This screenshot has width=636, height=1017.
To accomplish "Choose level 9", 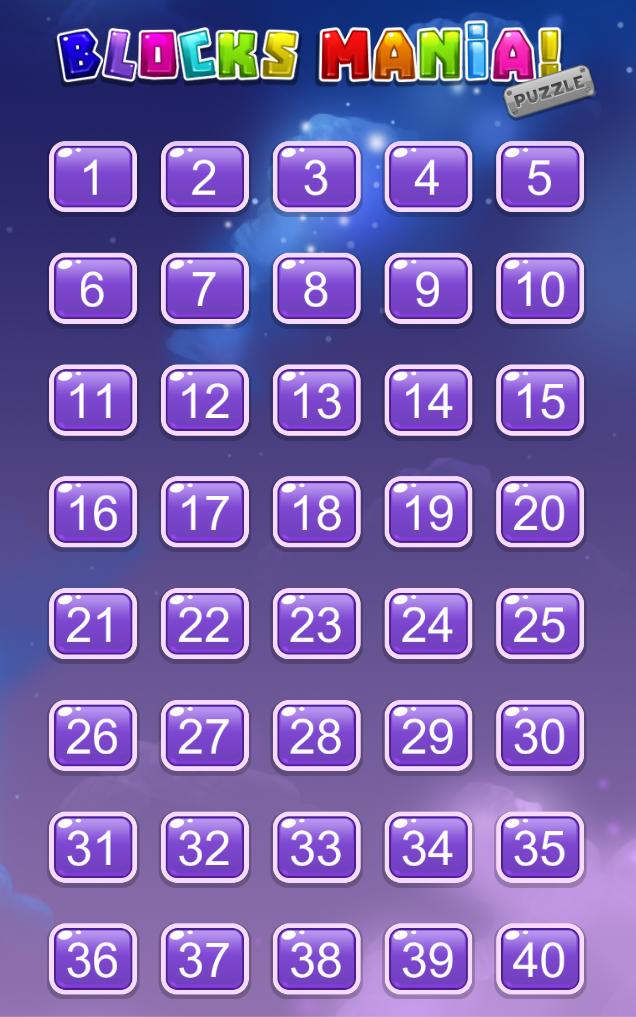I will click(x=428, y=289).
